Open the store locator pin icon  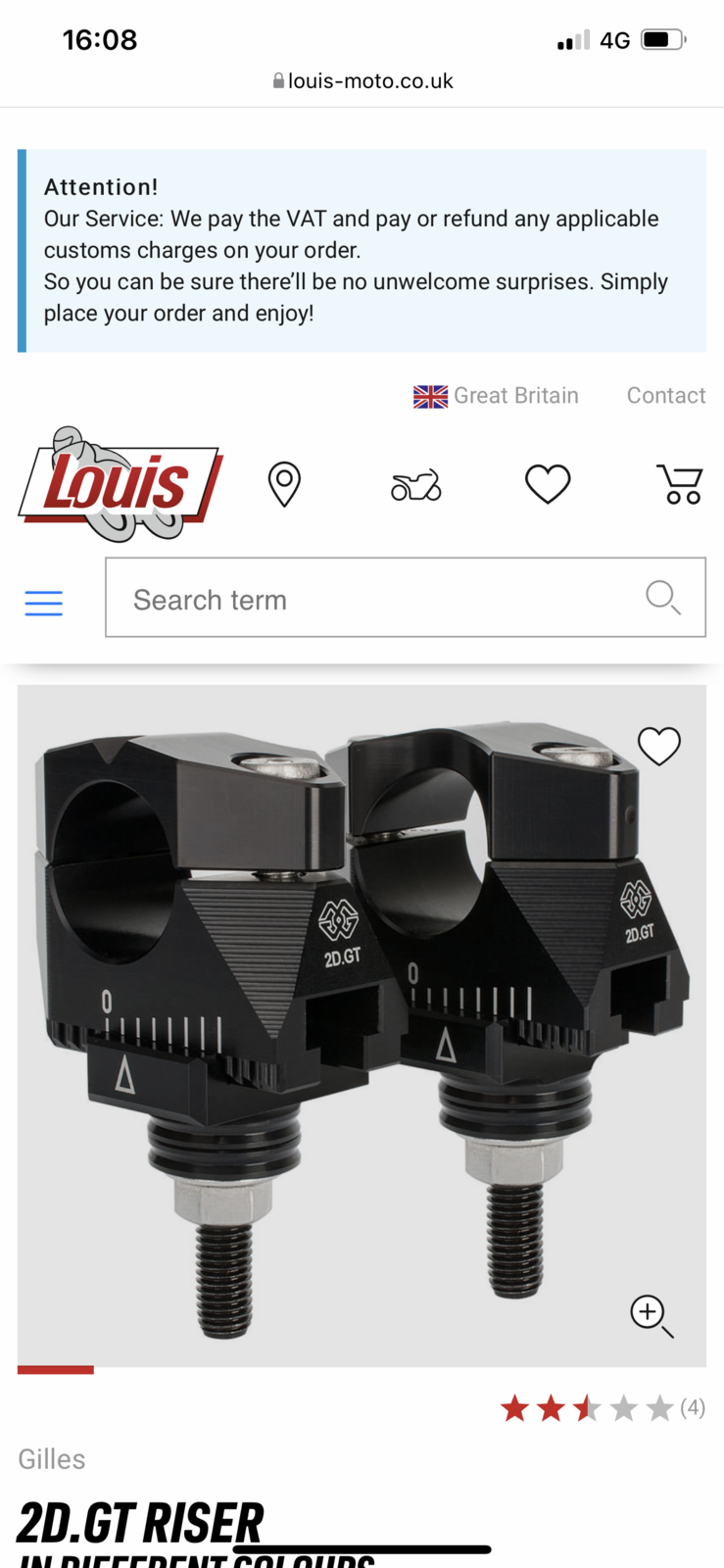click(284, 484)
